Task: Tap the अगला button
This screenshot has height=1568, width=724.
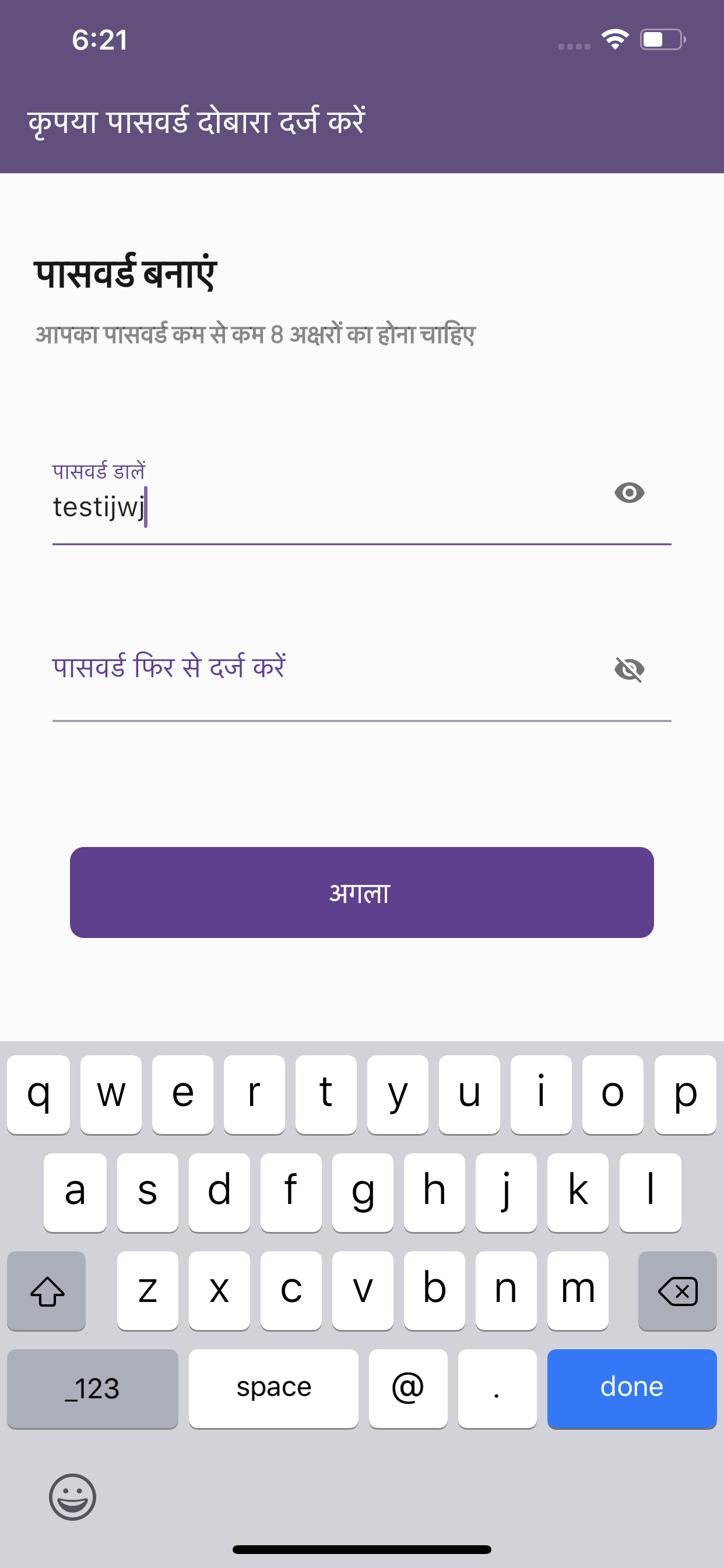Action: (361, 892)
